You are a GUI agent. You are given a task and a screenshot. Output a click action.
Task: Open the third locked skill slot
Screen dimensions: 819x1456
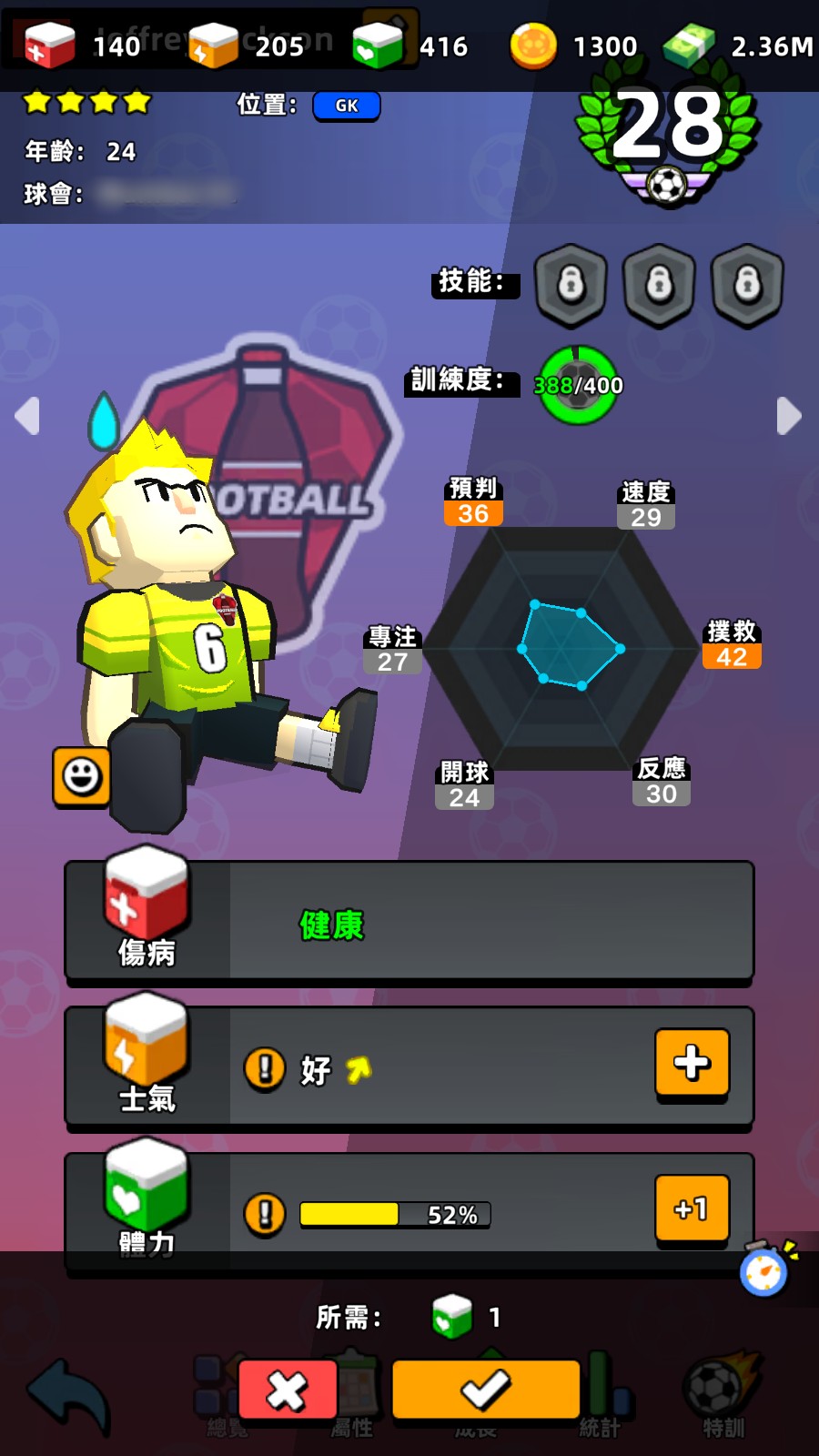click(747, 285)
